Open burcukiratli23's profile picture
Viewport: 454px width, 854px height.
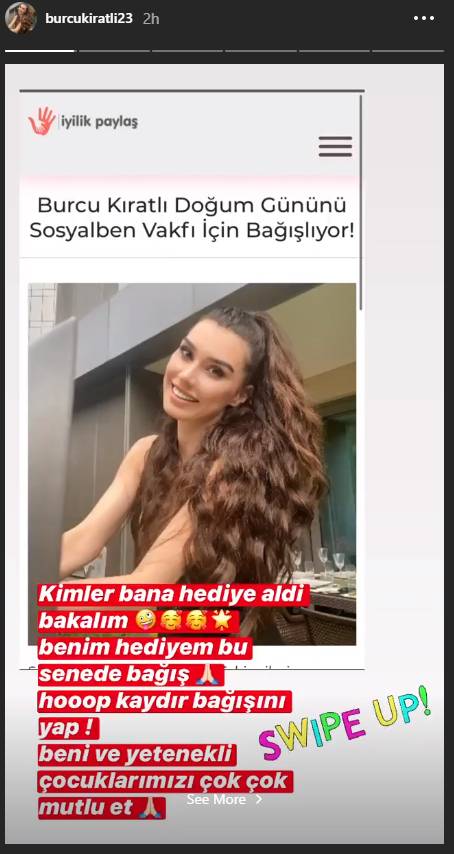(21, 18)
